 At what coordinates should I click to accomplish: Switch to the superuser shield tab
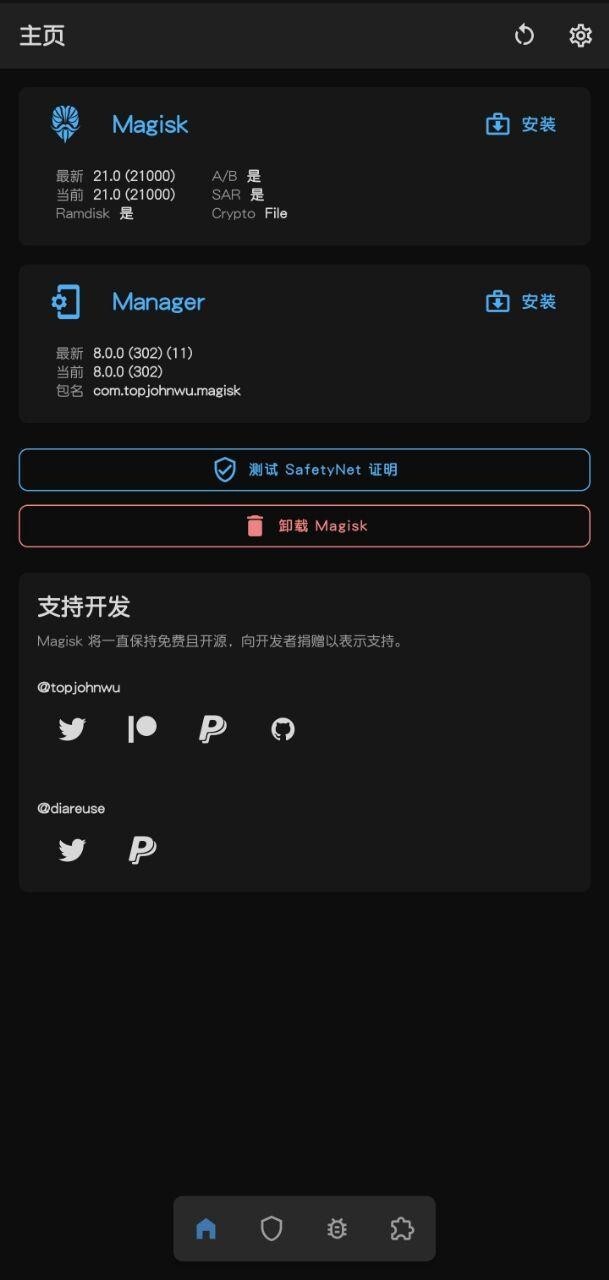tap(271, 1229)
